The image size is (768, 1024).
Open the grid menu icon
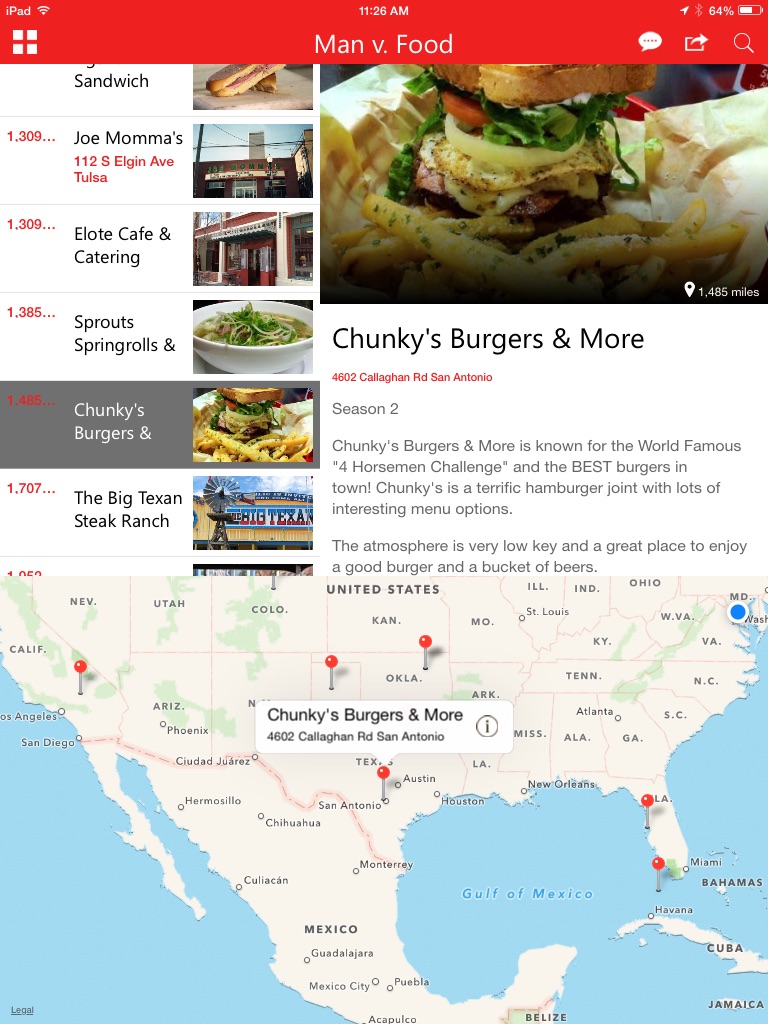(x=25, y=42)
